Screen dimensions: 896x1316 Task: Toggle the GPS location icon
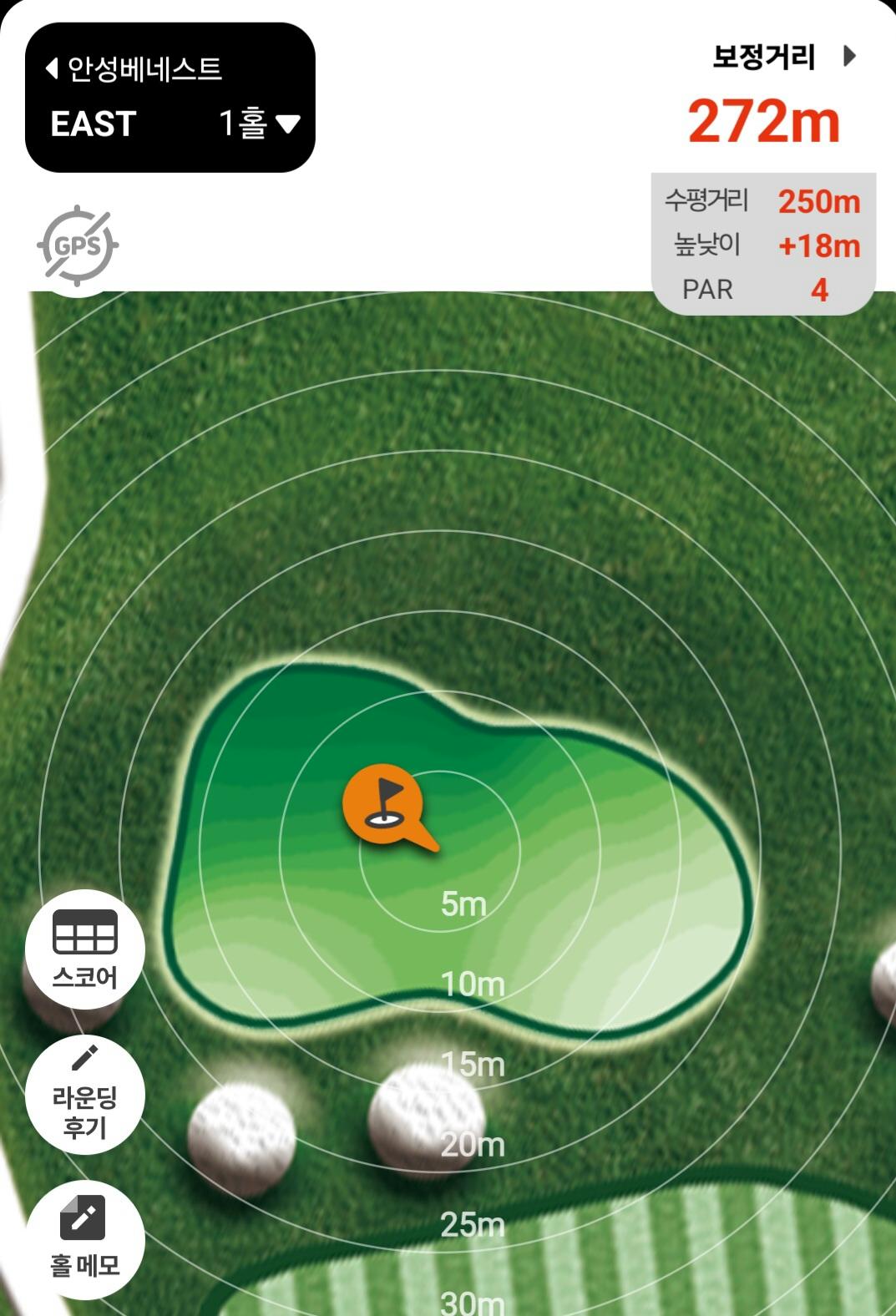coord(77,245)
